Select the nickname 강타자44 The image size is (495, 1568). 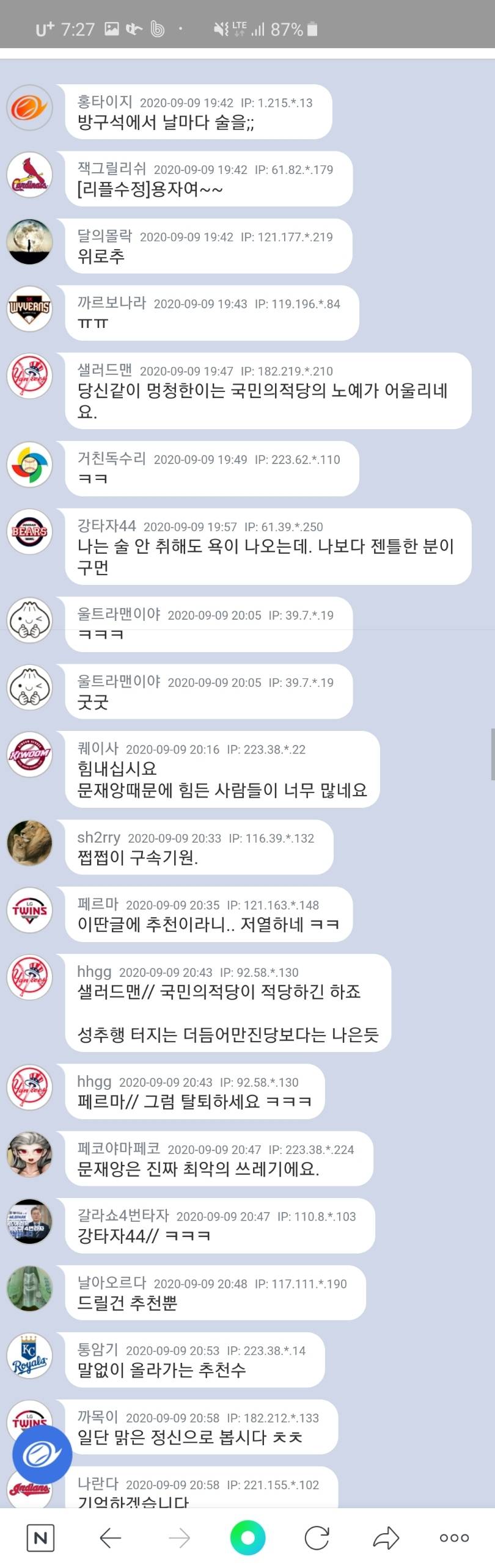click(x=106, y=525)
